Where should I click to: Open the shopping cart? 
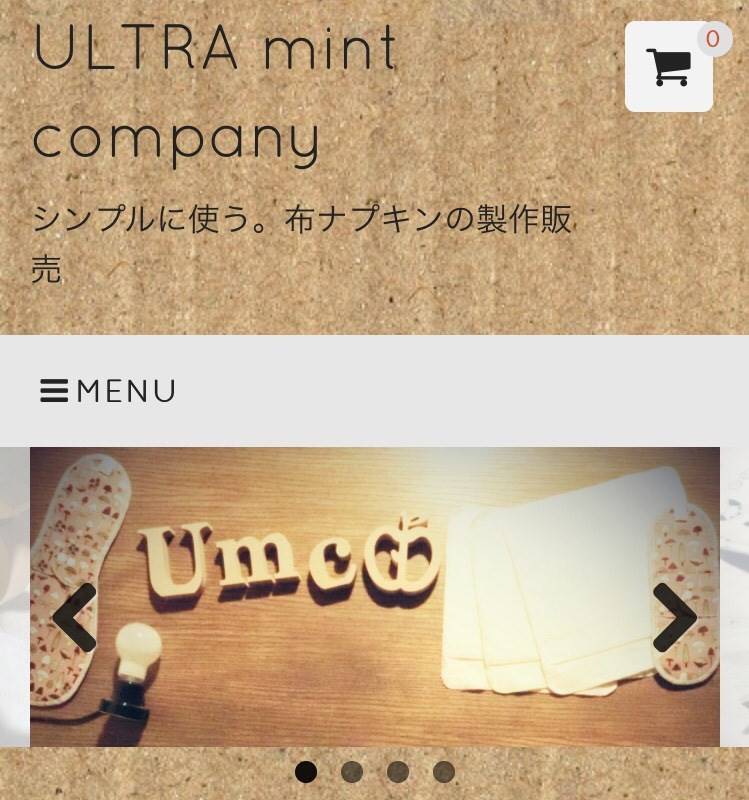pyautogui.click(x=668, y=68)
